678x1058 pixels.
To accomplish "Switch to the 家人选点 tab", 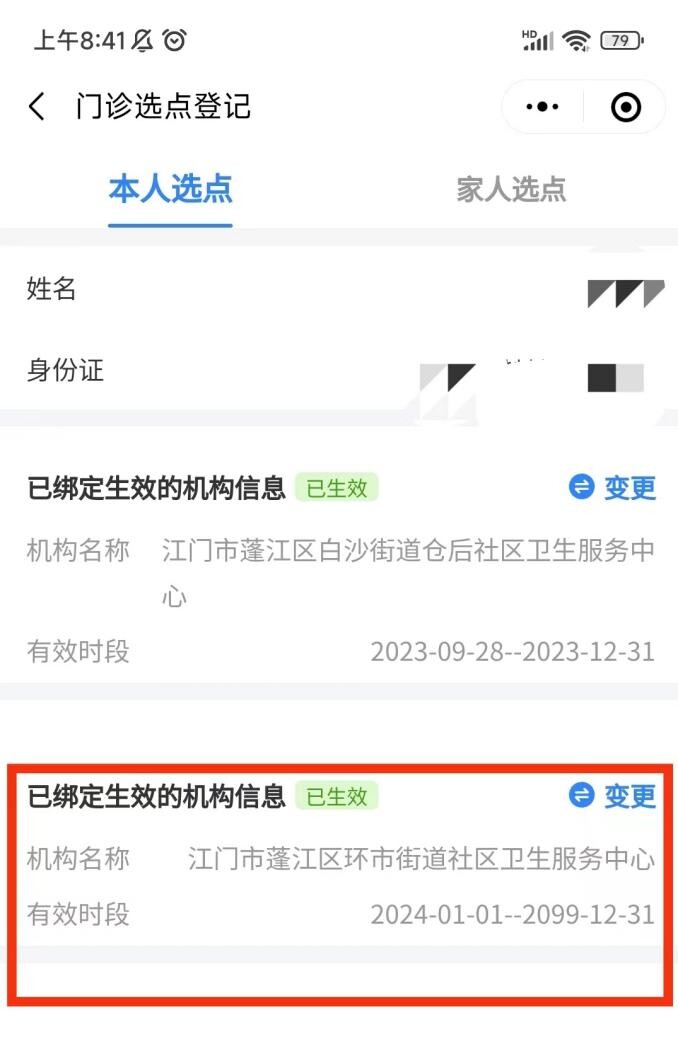I will [511, 189].
